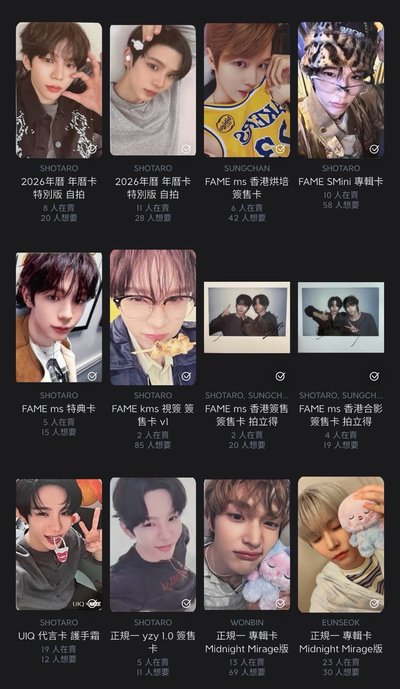Open the FAME ms 香港簽售 簽售卡 拍立得 card

click(247, 317)
